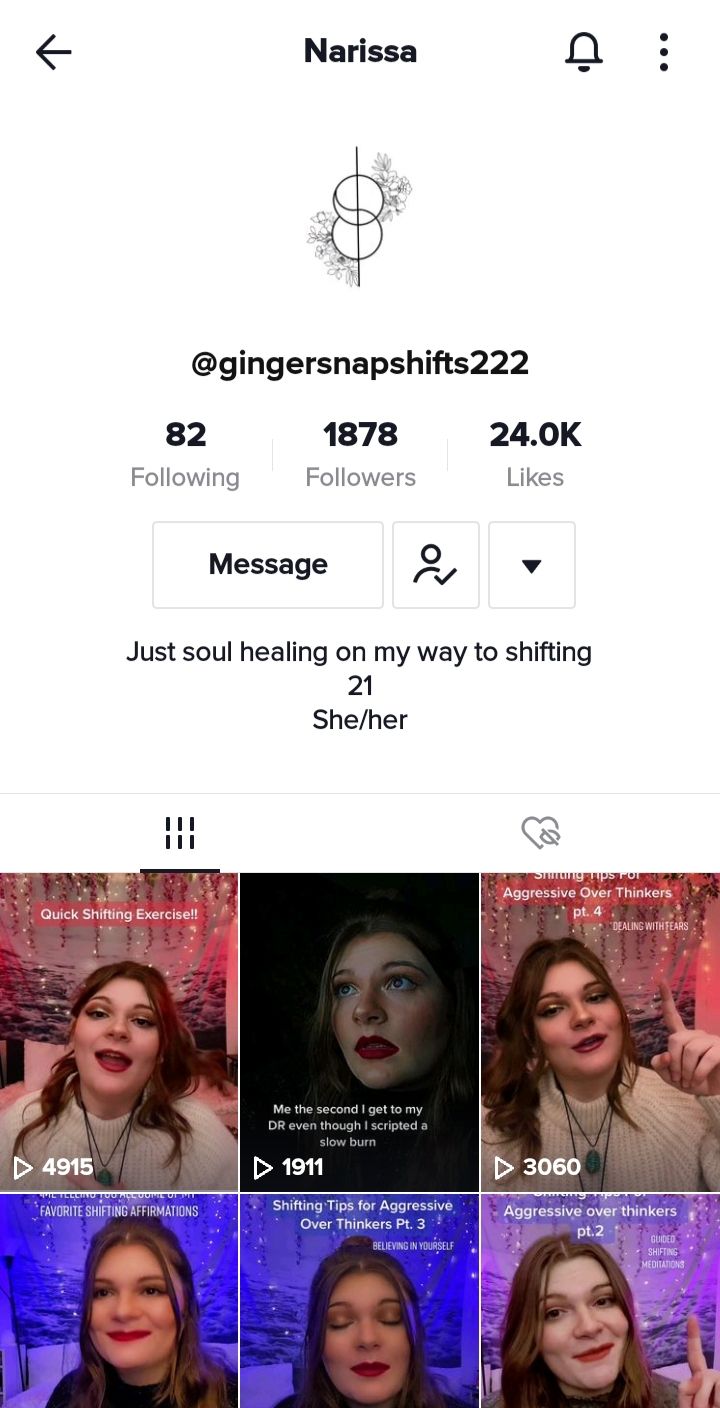Go back using the arrow
The height and width of the screenshot is (1408, 720).
coord(53,52)
